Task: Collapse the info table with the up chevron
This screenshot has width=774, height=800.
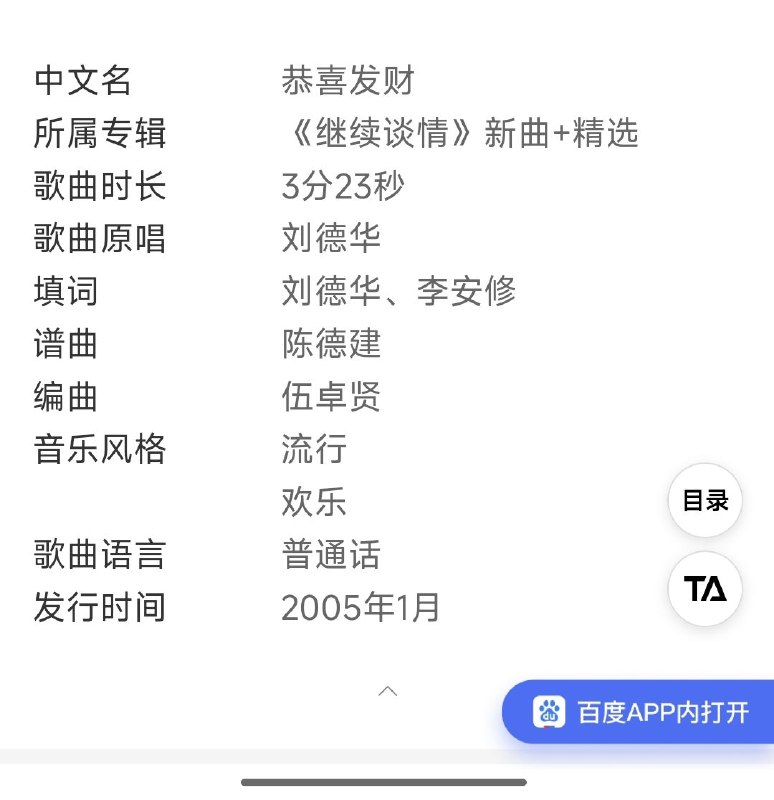Action: point(388,691)
